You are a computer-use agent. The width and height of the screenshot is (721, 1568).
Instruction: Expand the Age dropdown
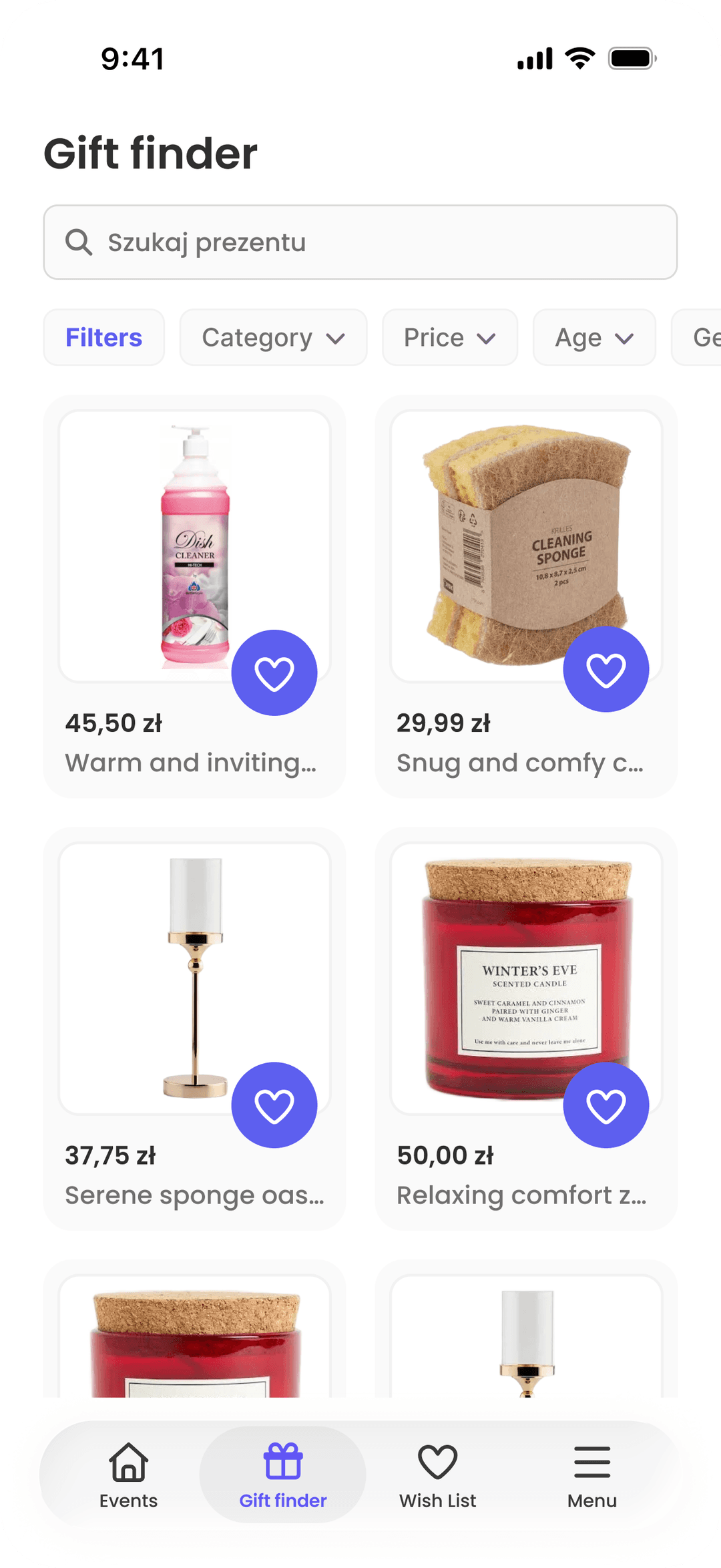point(593,337)
